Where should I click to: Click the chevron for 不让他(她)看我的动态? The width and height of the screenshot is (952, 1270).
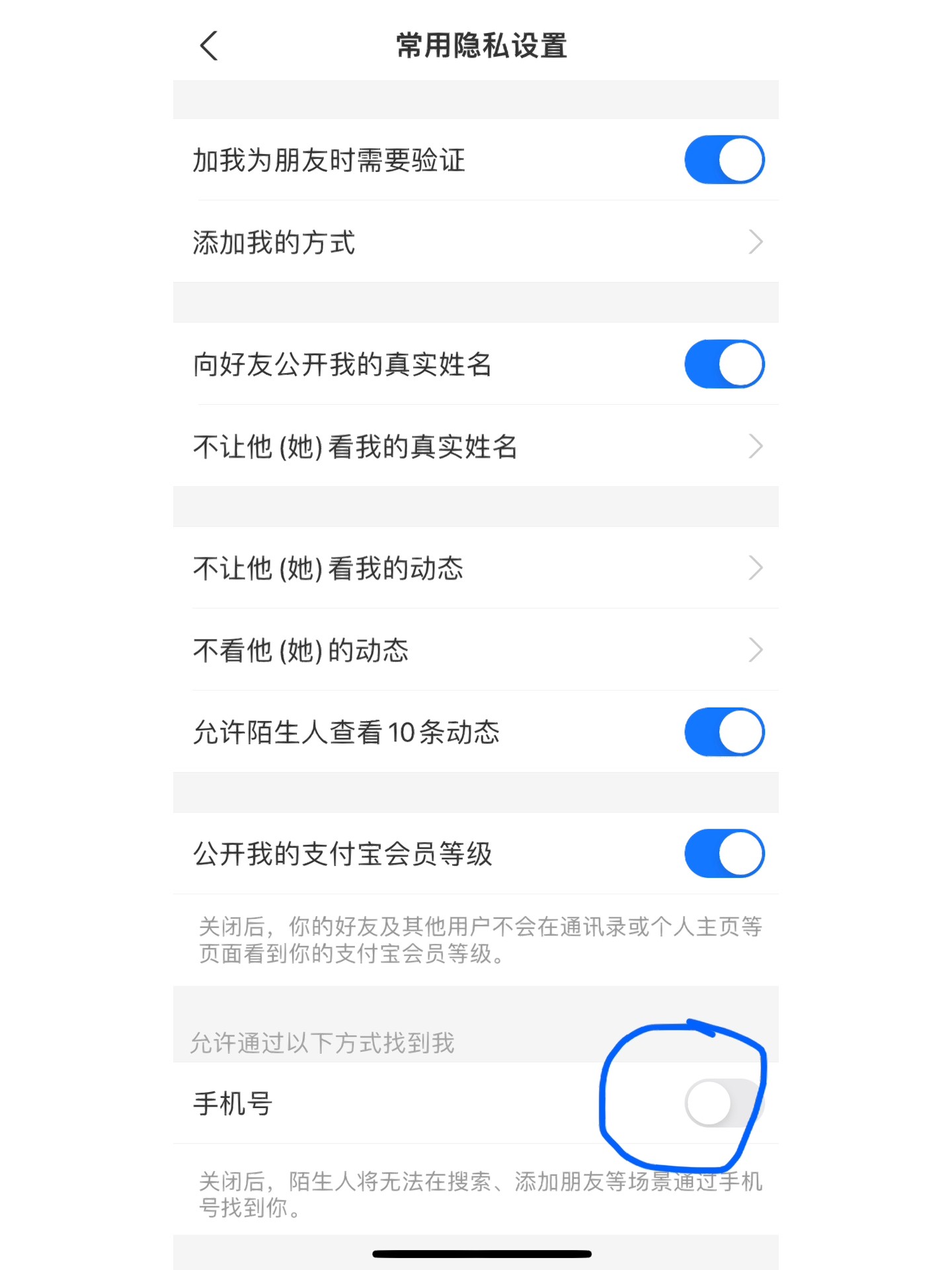(x=756, y=568)
